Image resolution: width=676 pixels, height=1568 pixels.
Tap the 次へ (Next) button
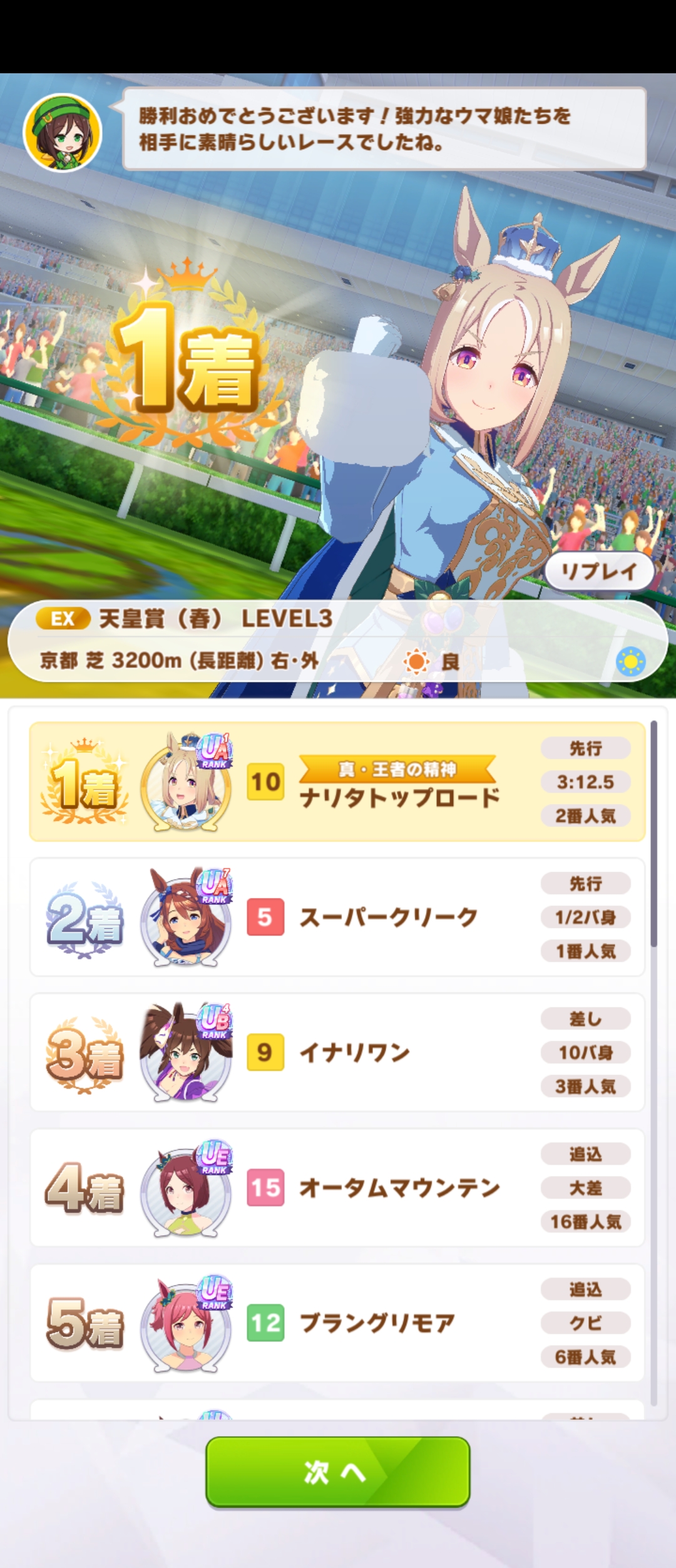[x=337, y=1472]
